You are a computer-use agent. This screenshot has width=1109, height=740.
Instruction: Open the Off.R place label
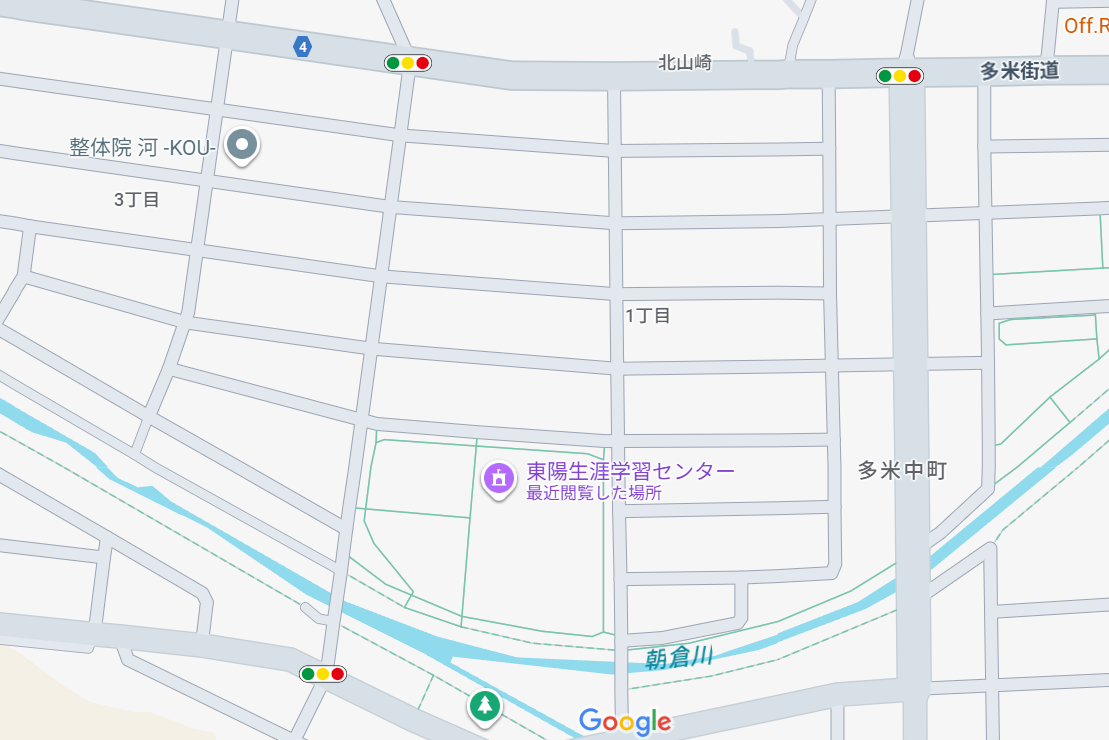coord(1086,26)
